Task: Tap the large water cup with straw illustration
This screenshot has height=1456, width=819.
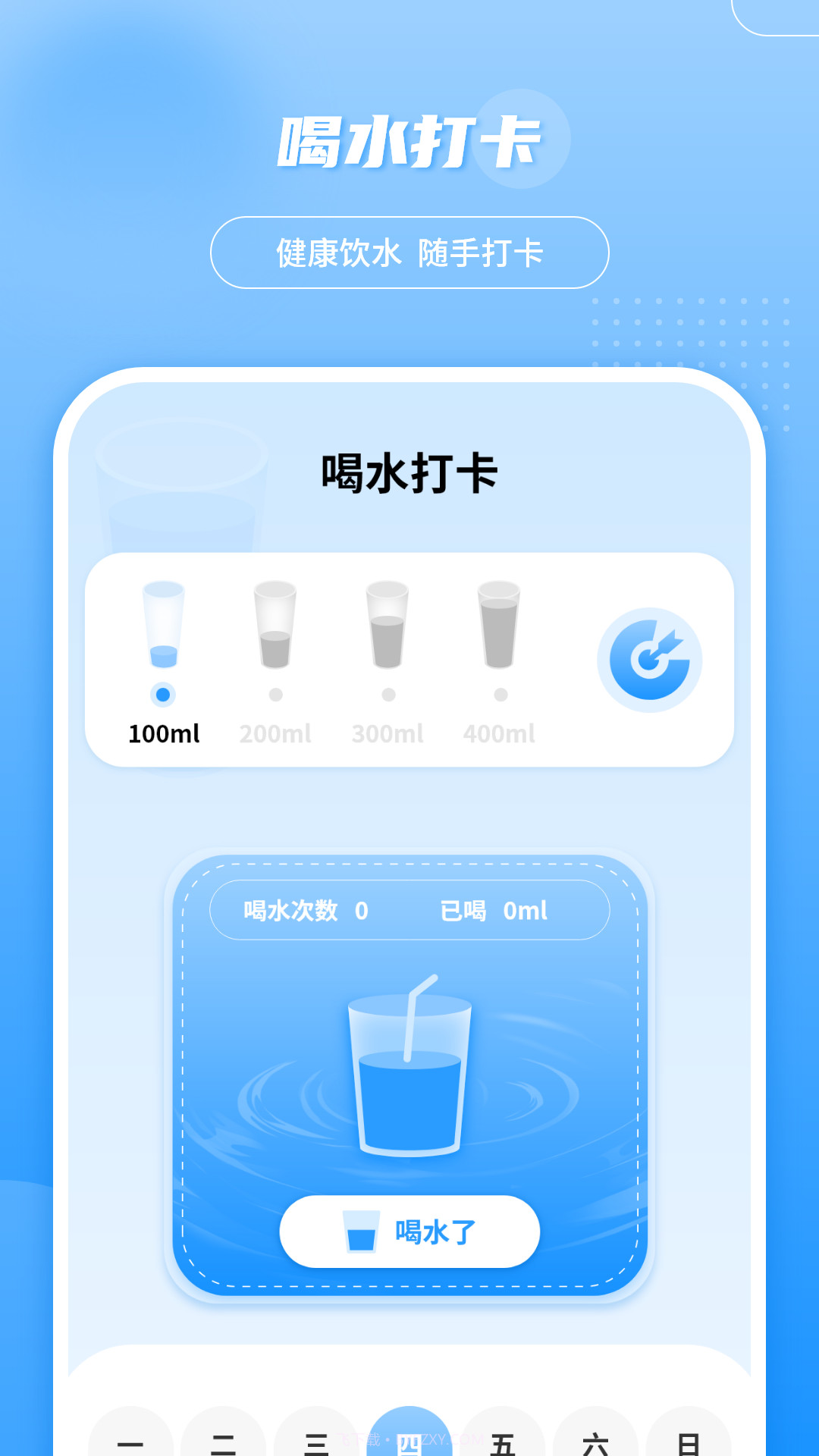Action: pos(409,1077)
